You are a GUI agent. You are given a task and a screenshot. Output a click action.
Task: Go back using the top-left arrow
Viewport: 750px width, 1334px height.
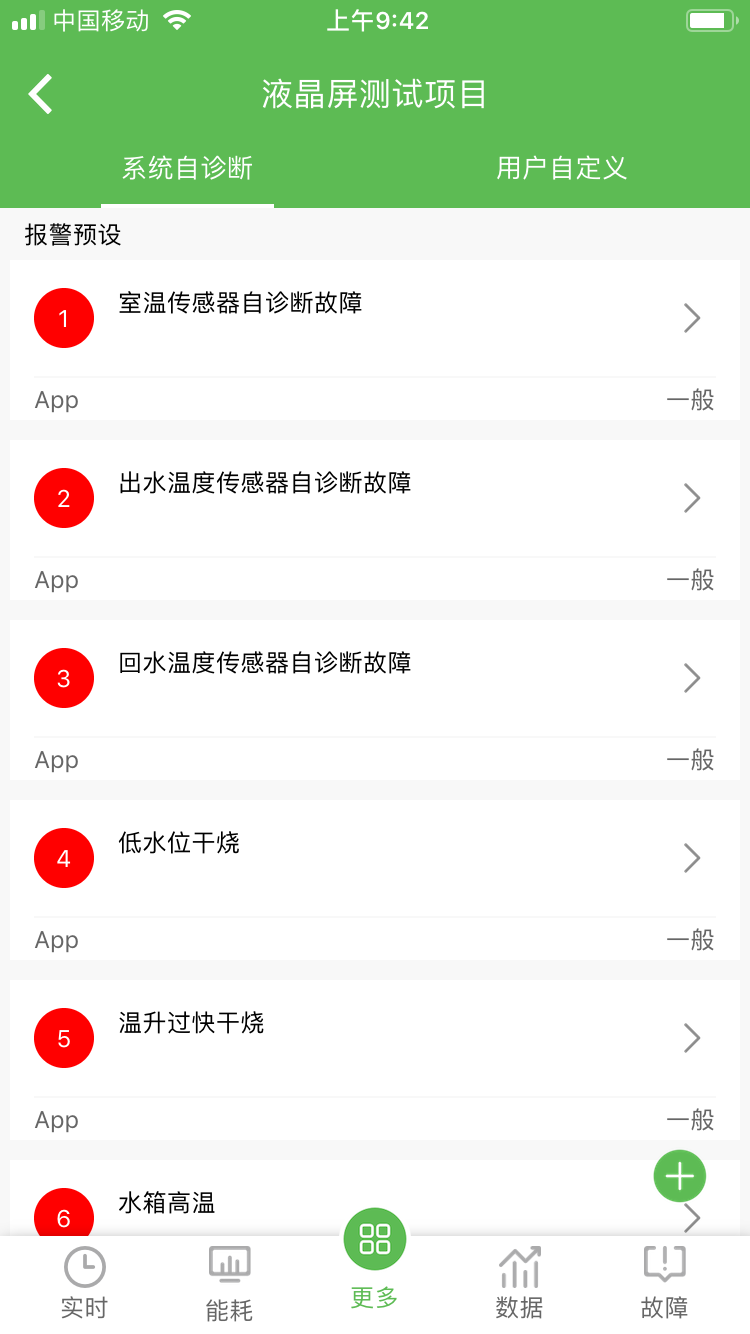pyautogui.click(x=41, y=94)
